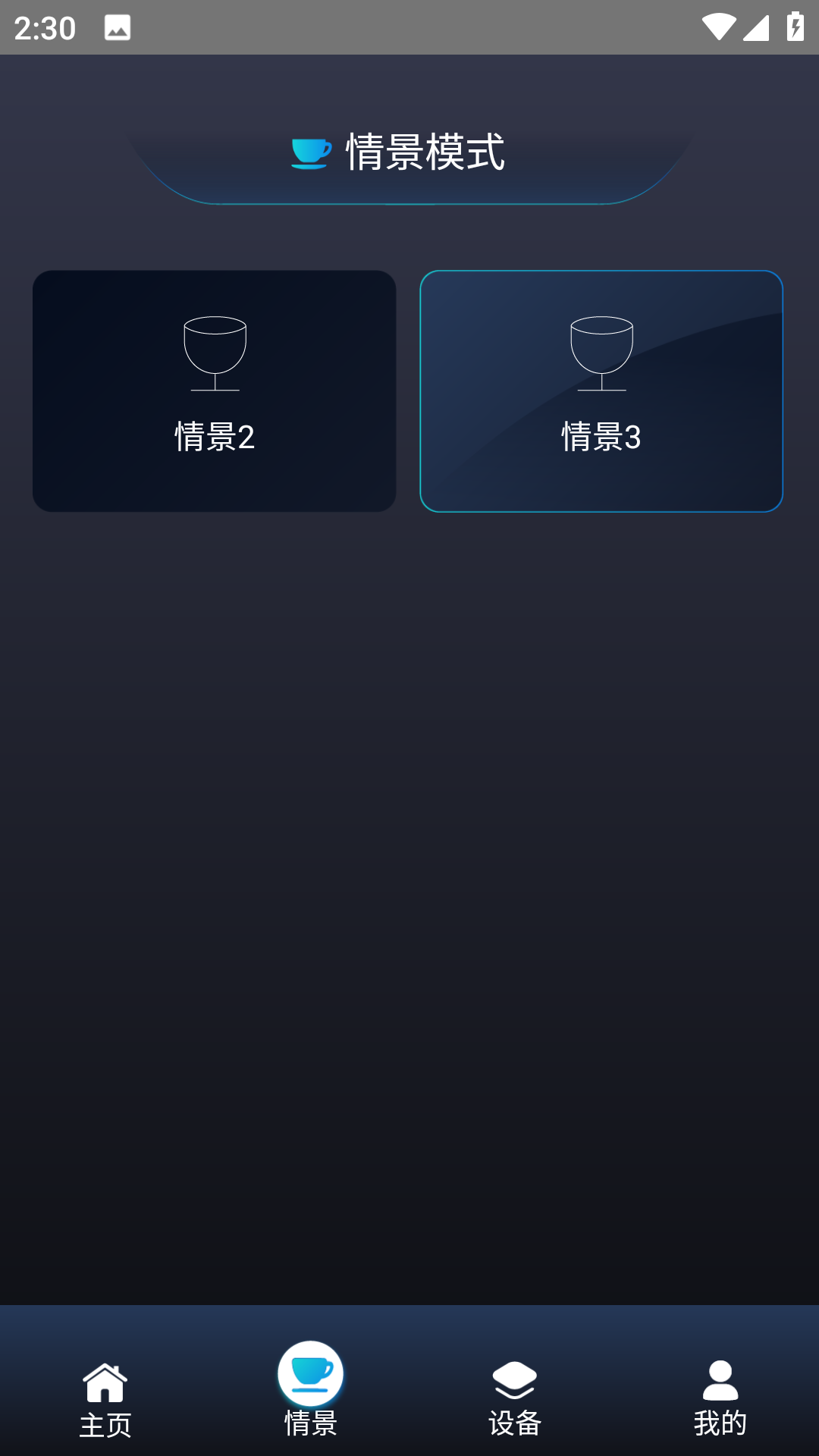Tap the 情景模式 page title

pyautogui.click(x=425, y=154)
